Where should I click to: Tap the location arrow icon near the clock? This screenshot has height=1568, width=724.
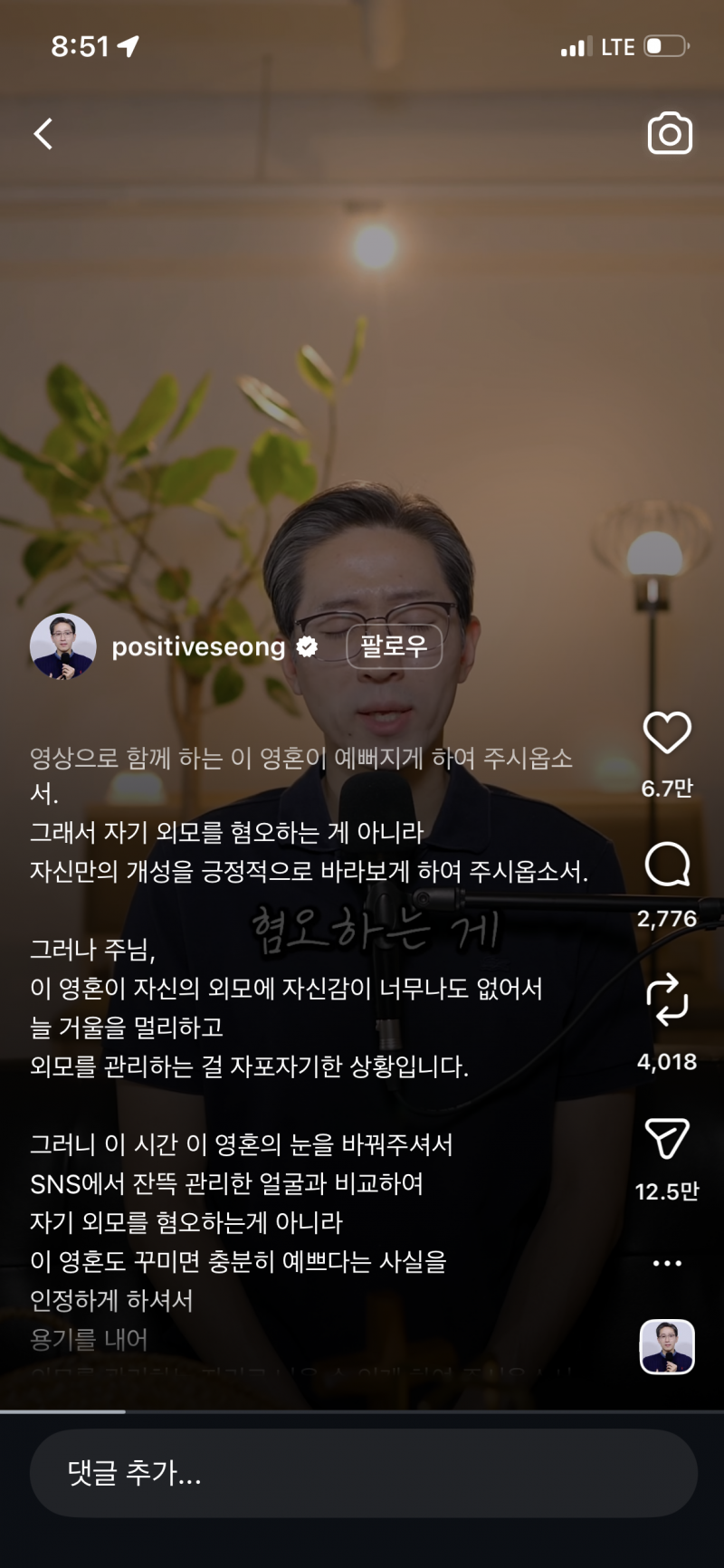click(x=127, y=45)
